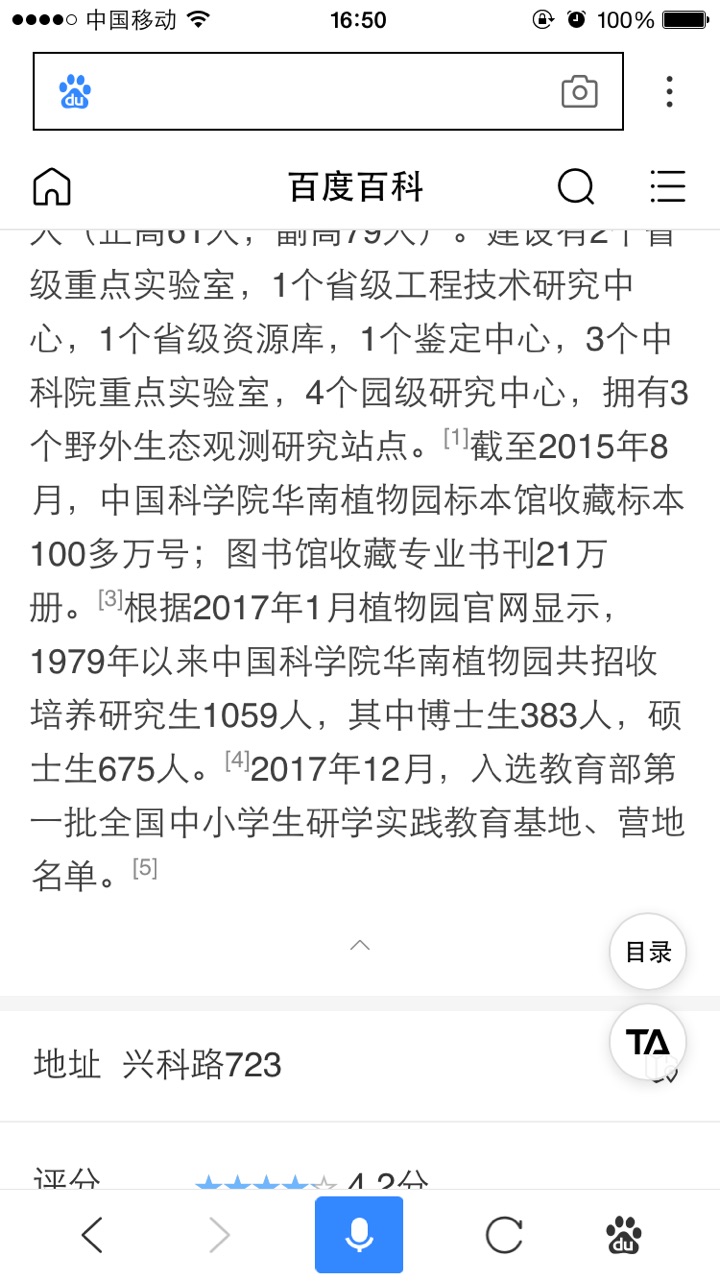Image resolution: width=720 pixels, height=1281 pixels.
Task: Collapse the summary with the up chevron
Action: [360, 945]
